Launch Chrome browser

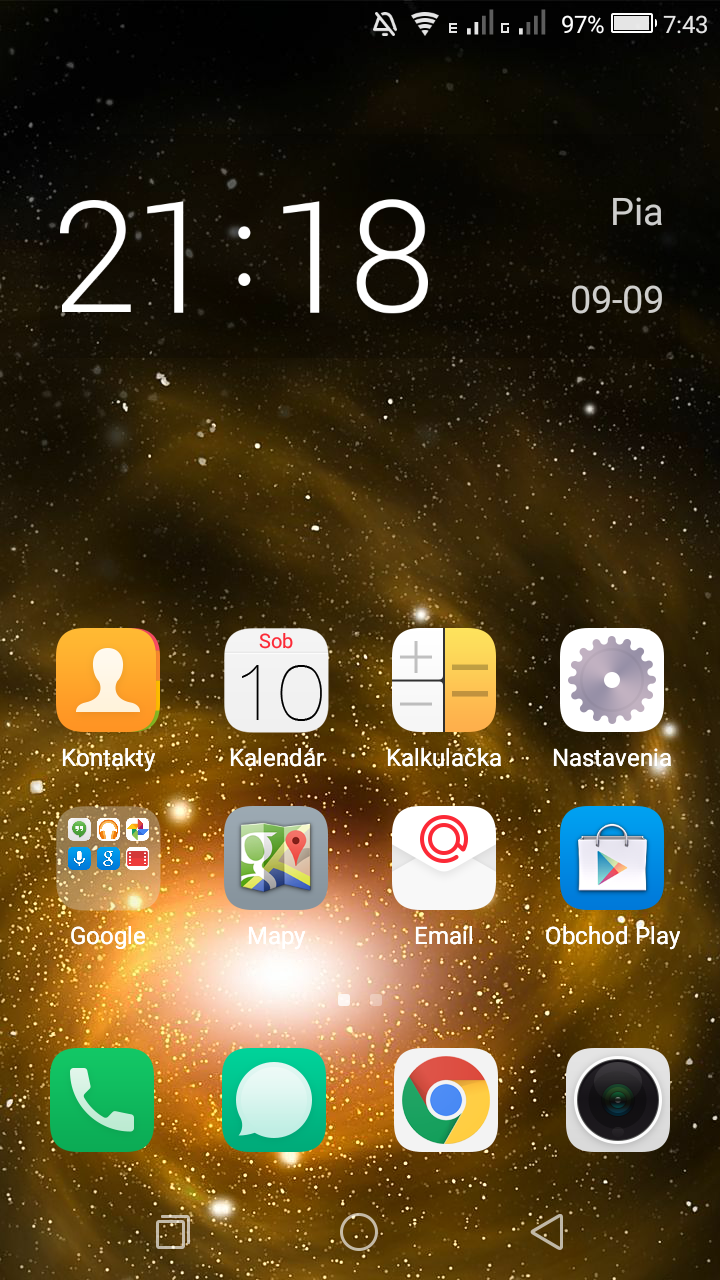tap(446, 1100)
